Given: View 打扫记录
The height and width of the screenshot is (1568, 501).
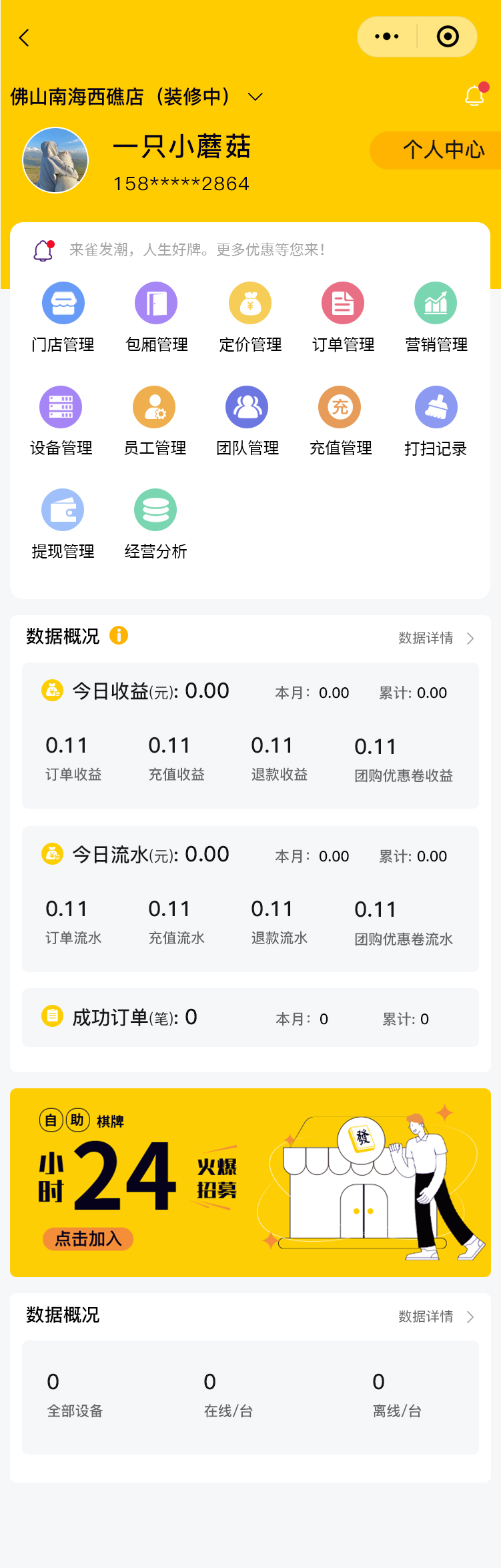Looking at the screenshot, I should (x=436, y=420).
